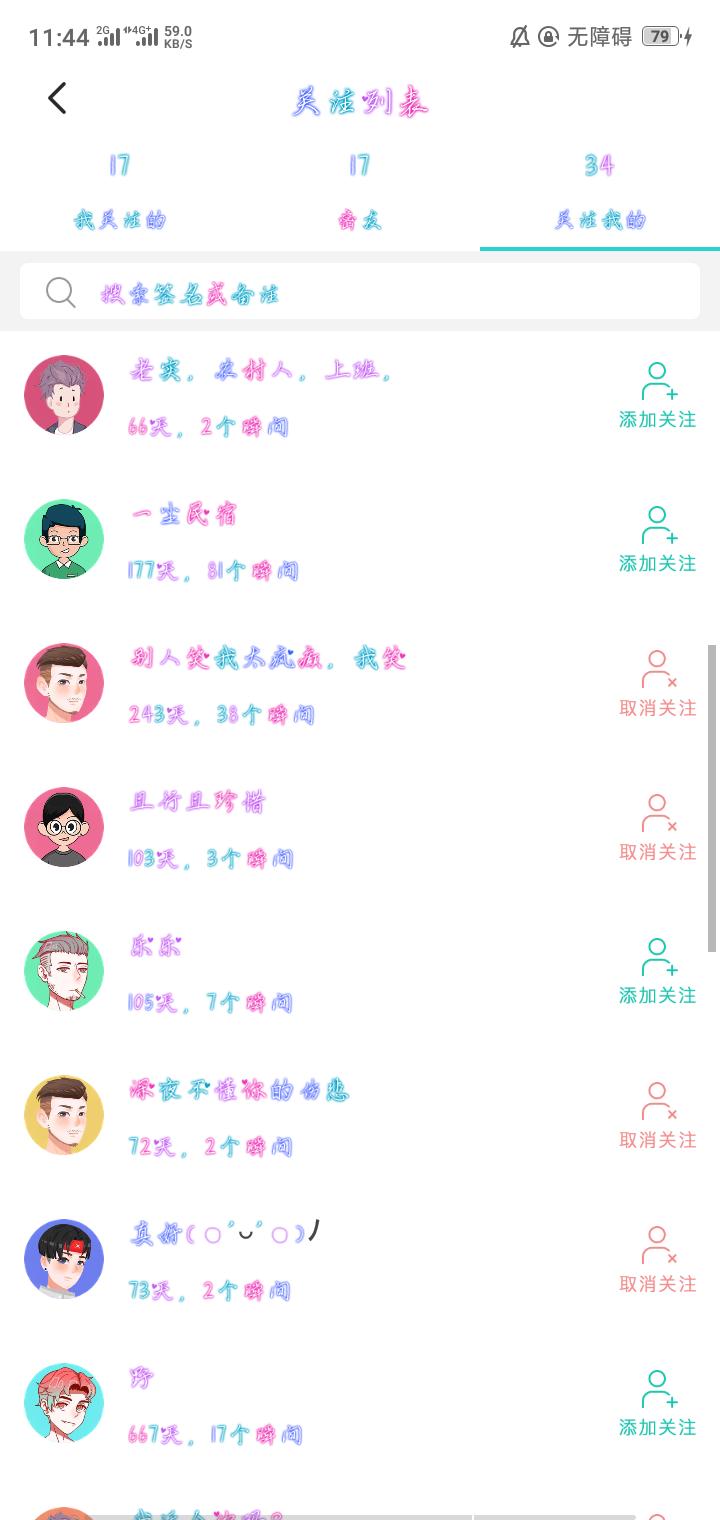720x1520 pixels.
Task: Open 深夜不懂你的伤悲's row
Action: point(300,1116)
